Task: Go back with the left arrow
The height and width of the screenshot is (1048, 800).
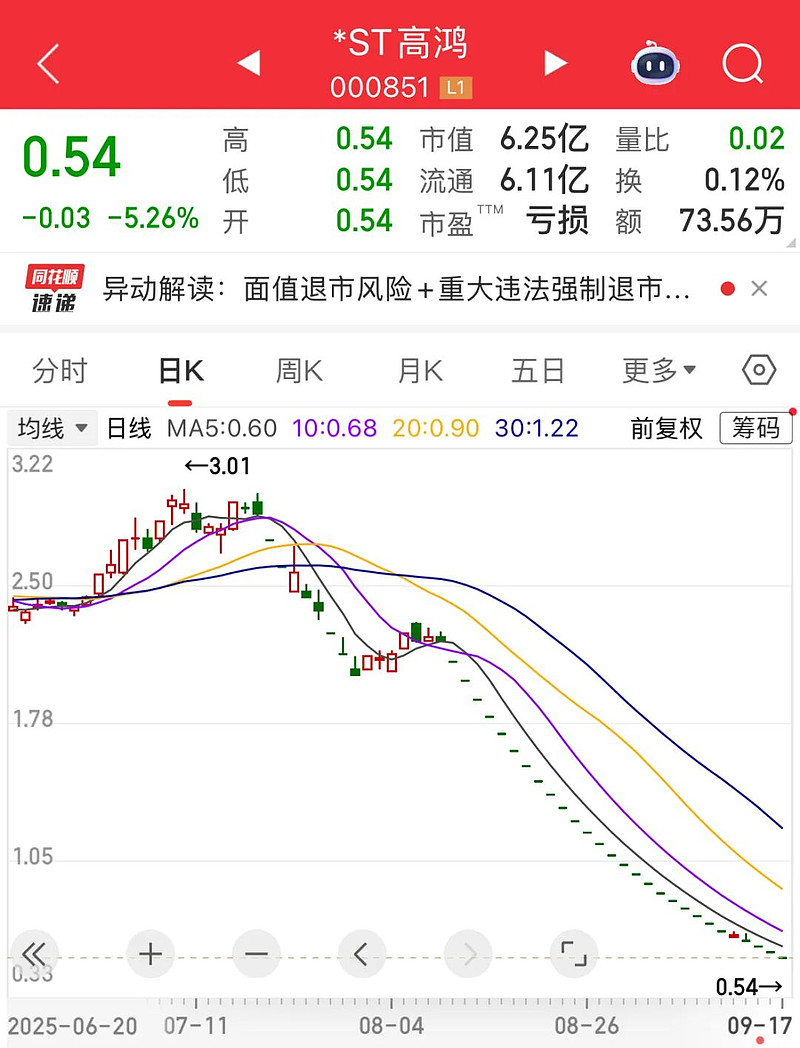Action: point(46,62)
